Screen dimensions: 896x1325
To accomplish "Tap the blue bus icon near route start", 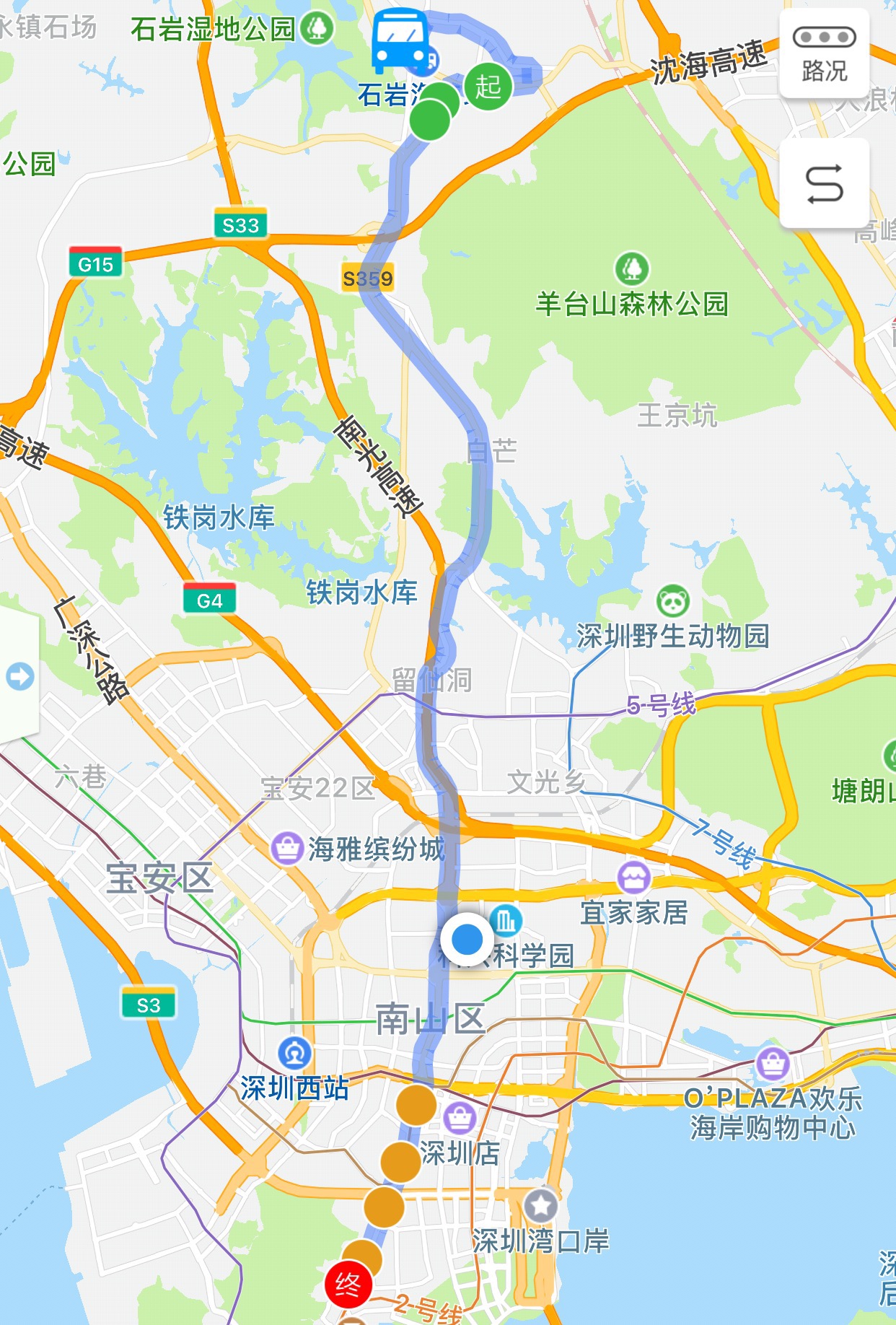I will pos(400,40).
